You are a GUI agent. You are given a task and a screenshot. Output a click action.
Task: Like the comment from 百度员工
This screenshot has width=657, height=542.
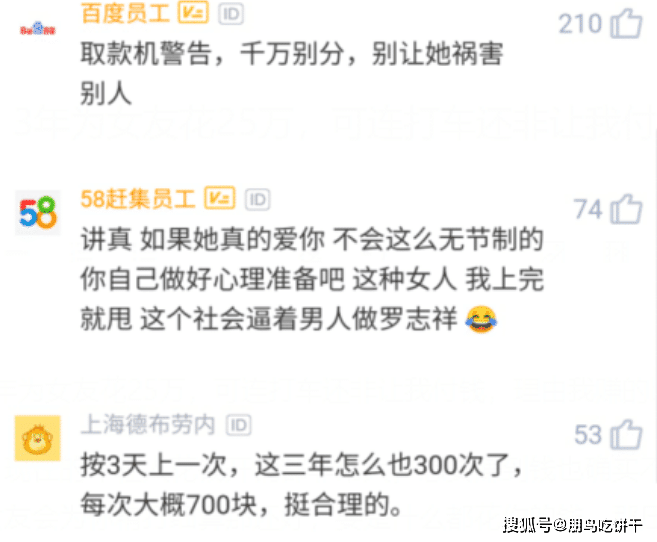627,22
